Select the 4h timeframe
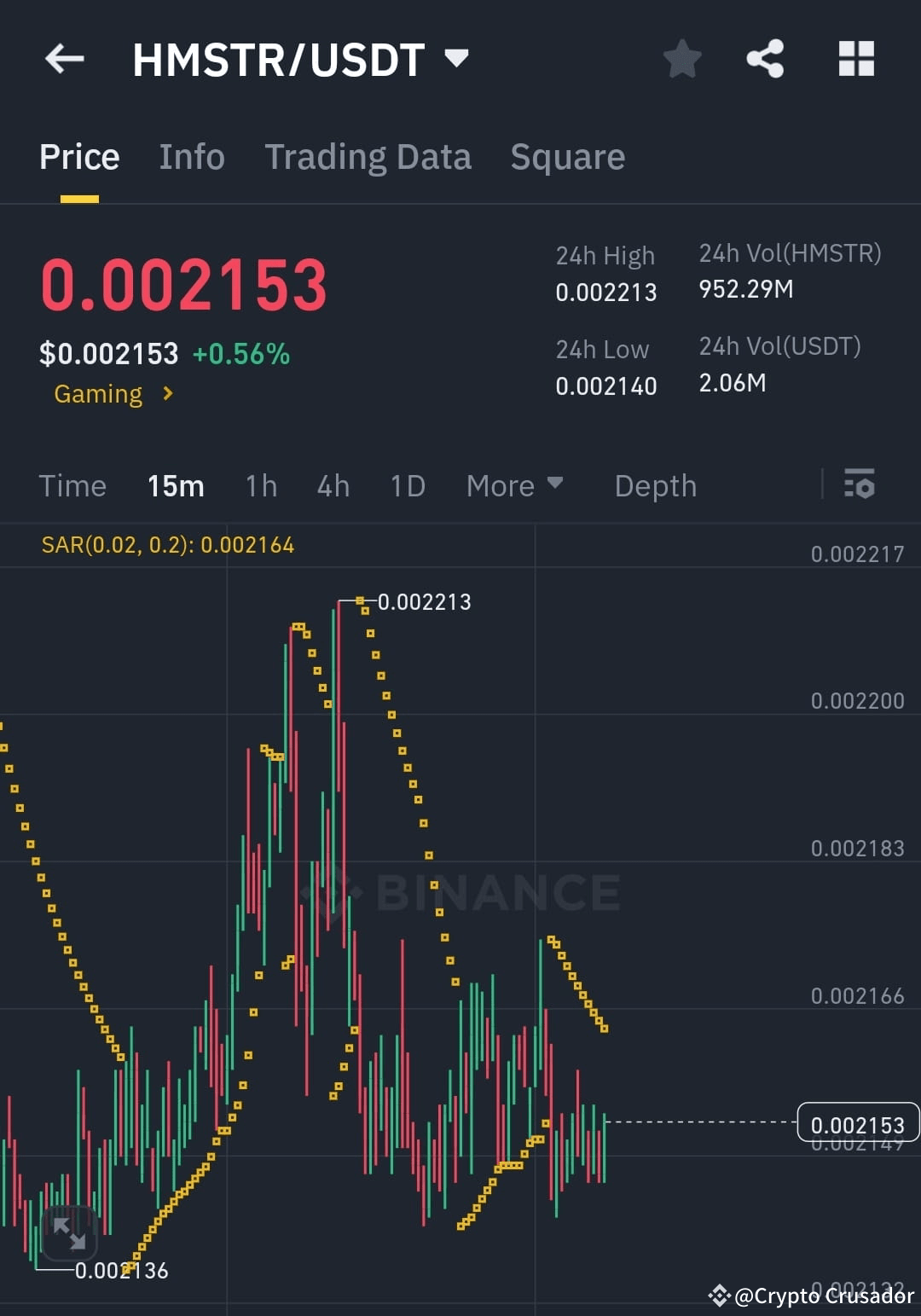The width and height of the screenshot is (921, 1316). pos(333,485)
